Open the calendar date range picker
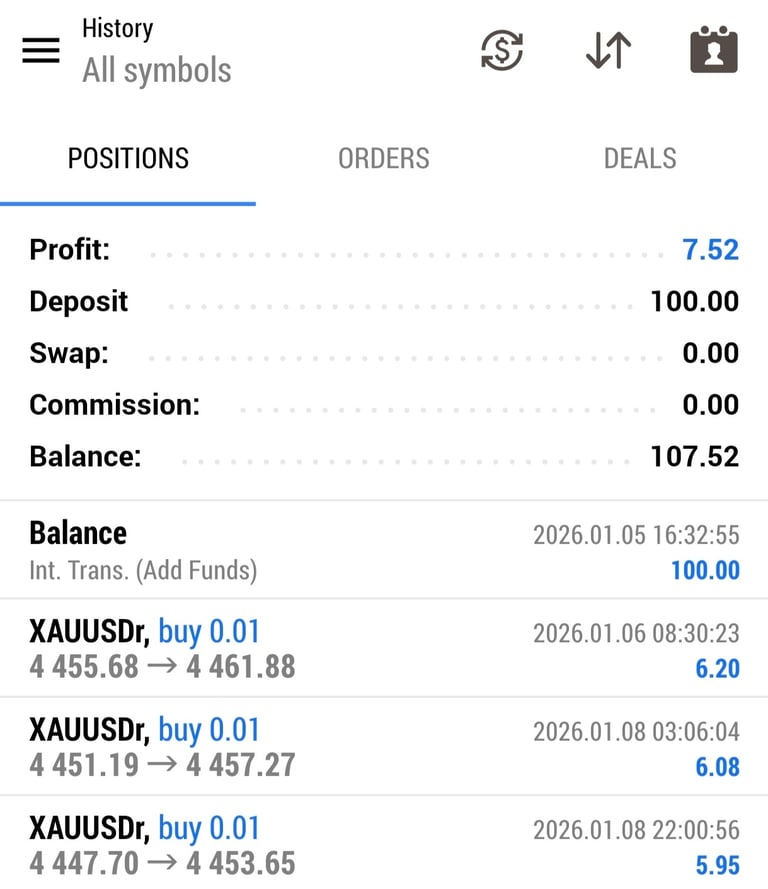Viewport: 768px width, 889px height. click(713, 51)
